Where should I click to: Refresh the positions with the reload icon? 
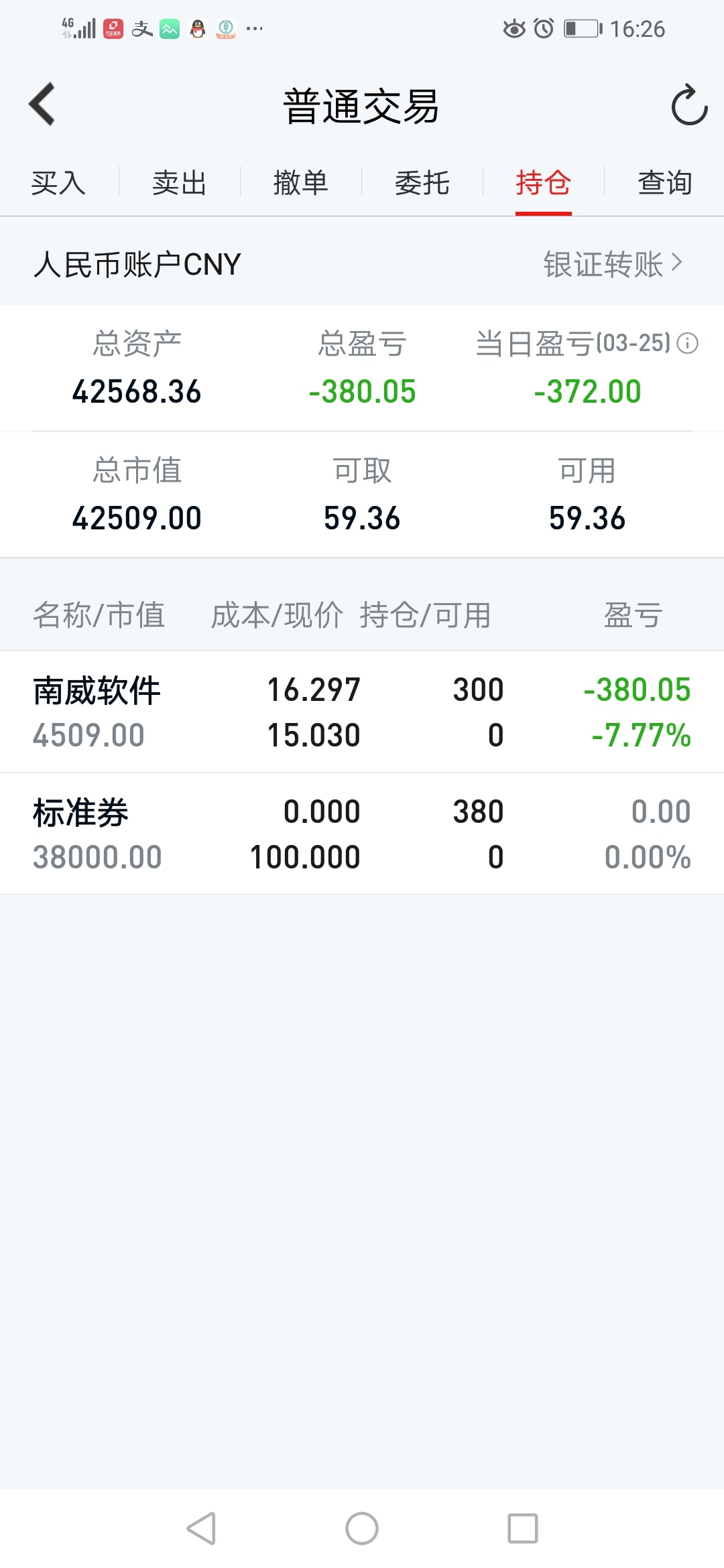(689, 105)
